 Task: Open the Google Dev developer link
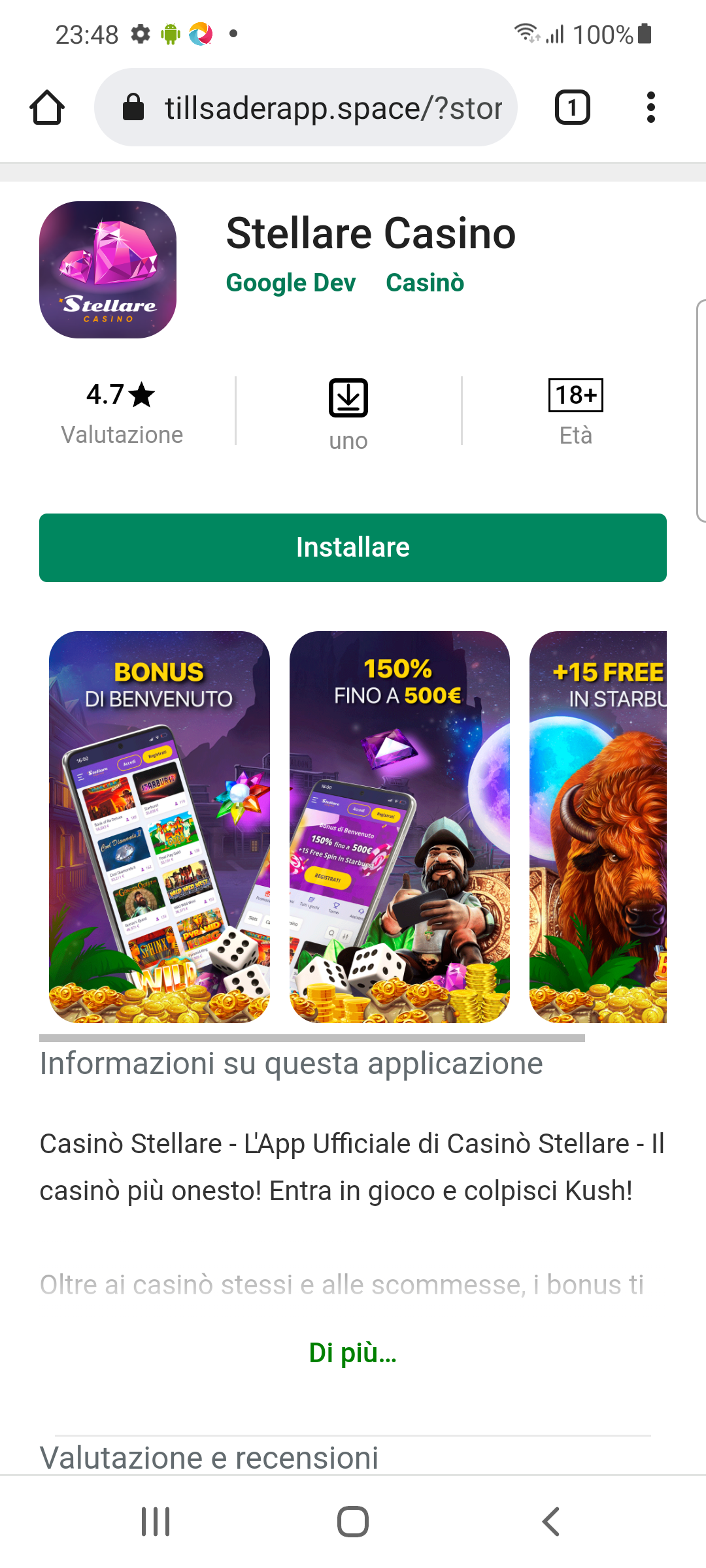[290, 283]
